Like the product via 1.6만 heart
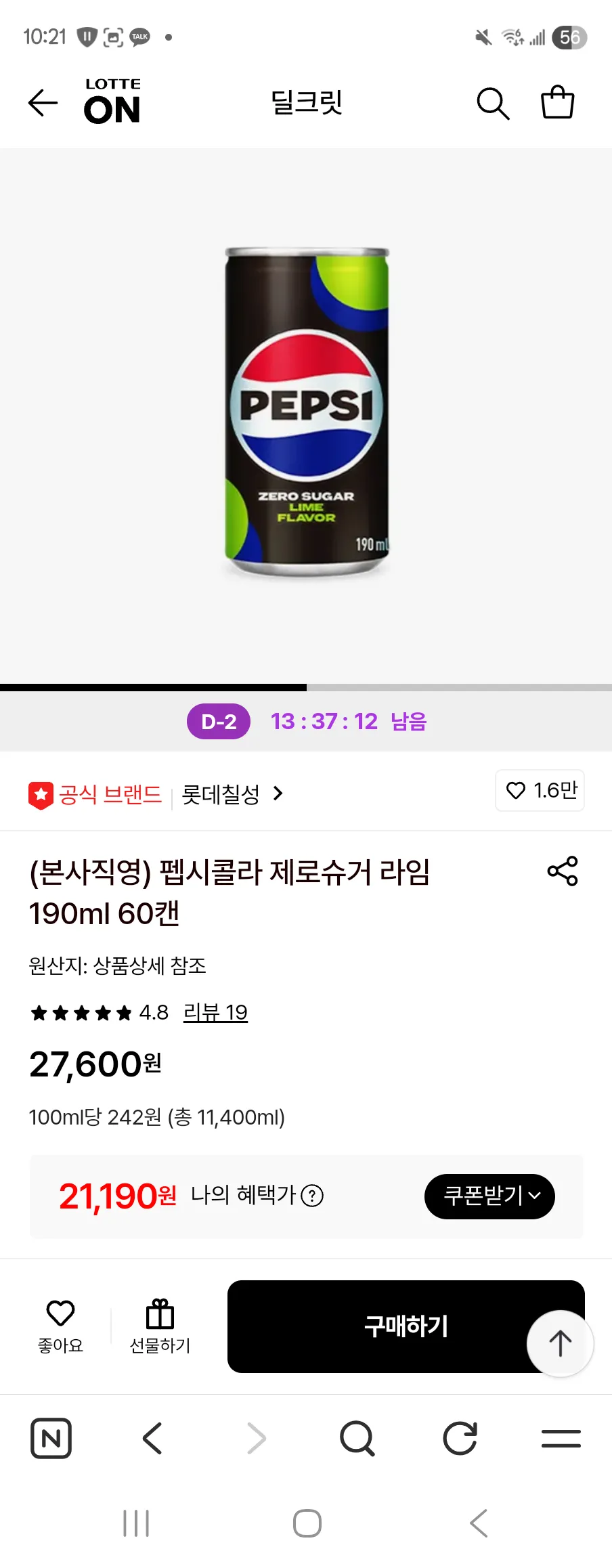The height and width of the screenshot is (1568, 612). [540, 791]
